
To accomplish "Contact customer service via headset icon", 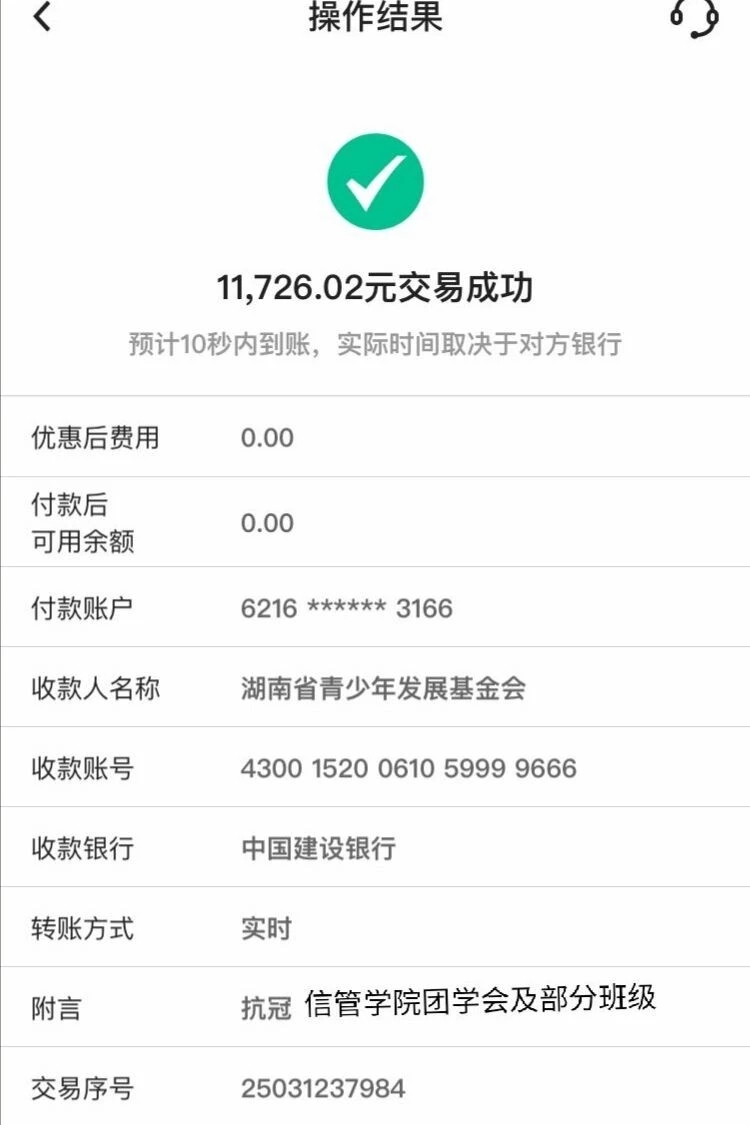I will pyautogui.click(x=694, y=17).
